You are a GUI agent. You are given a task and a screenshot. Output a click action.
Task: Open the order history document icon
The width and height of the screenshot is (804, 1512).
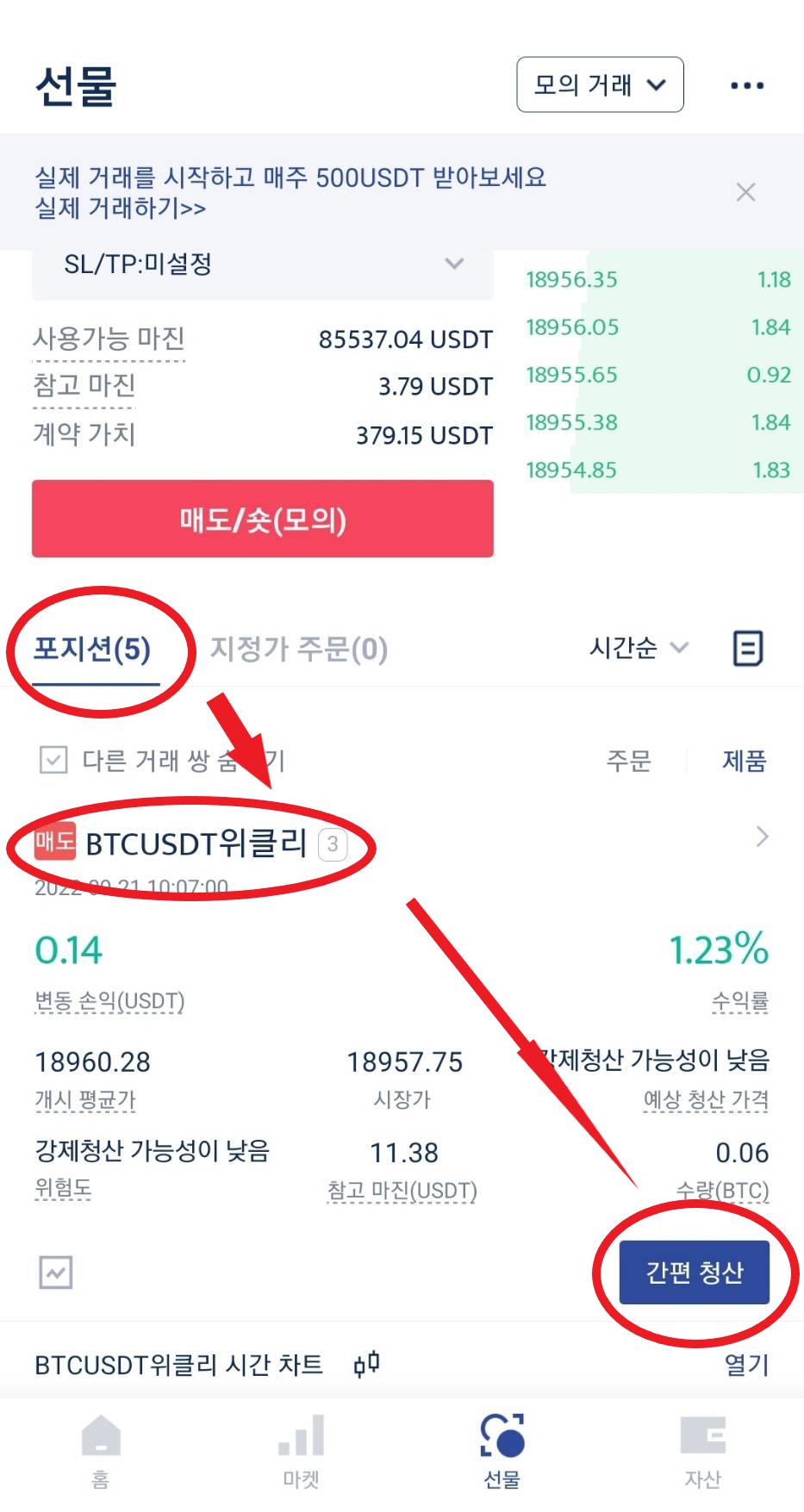tap(747, 648)
